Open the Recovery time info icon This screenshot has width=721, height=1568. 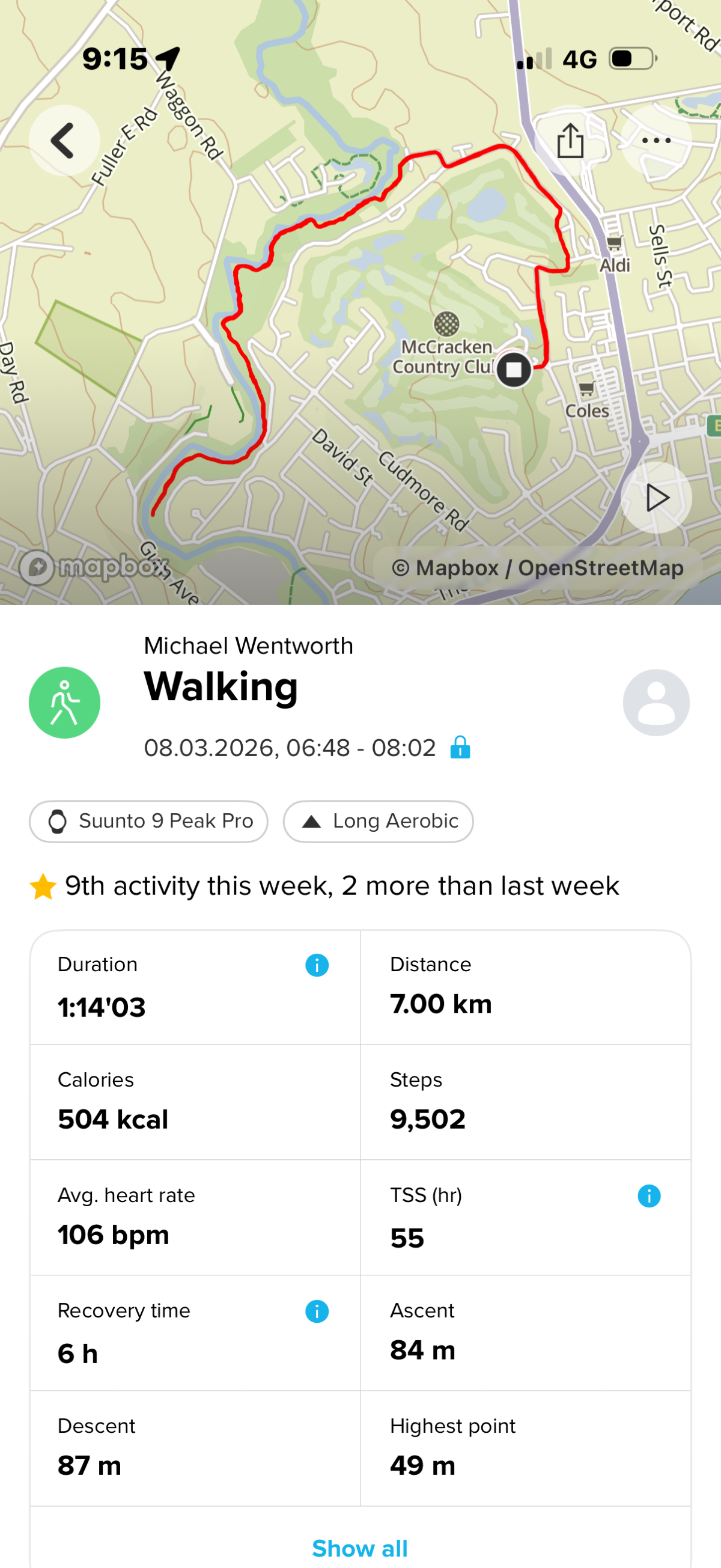click(x=317, y=1311)
